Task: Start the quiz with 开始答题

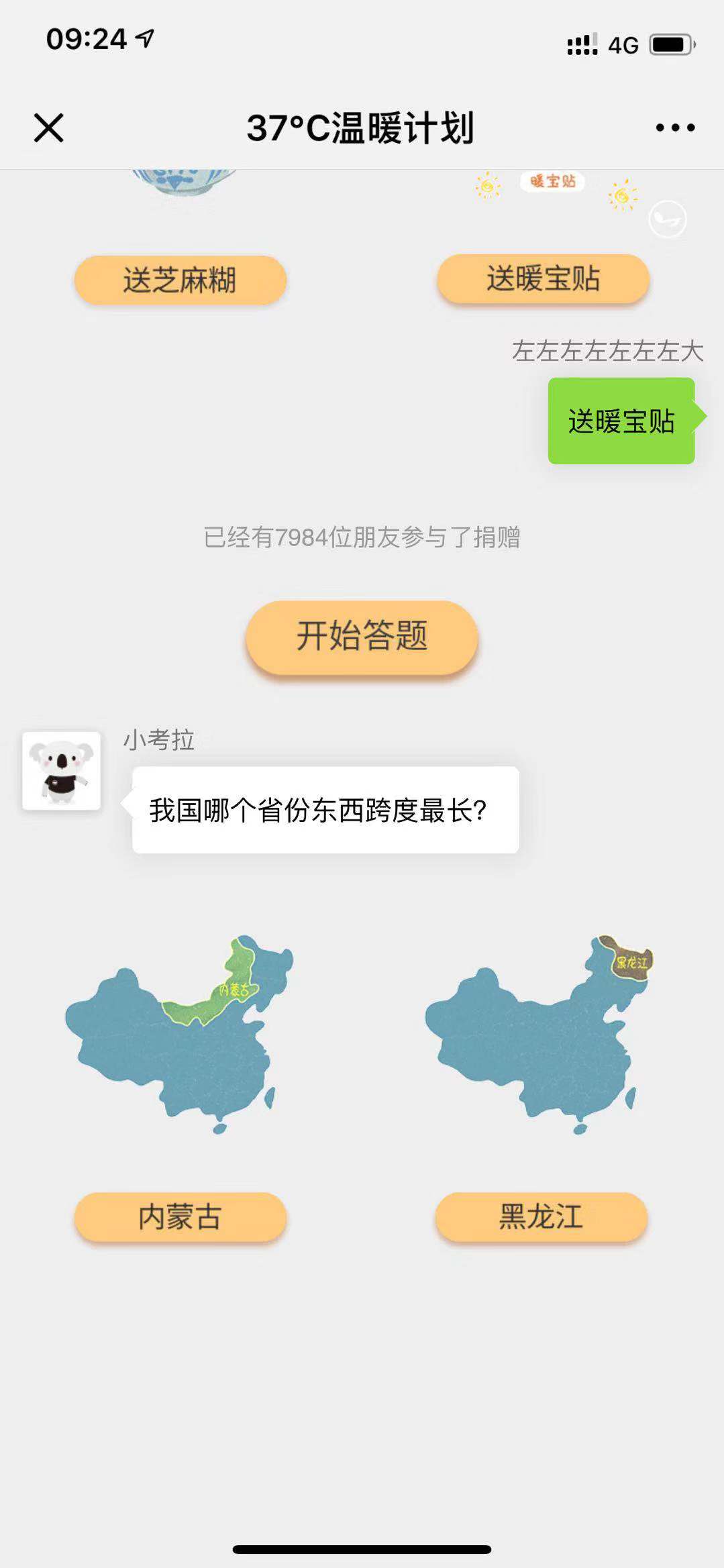Action: pos(362,636)
